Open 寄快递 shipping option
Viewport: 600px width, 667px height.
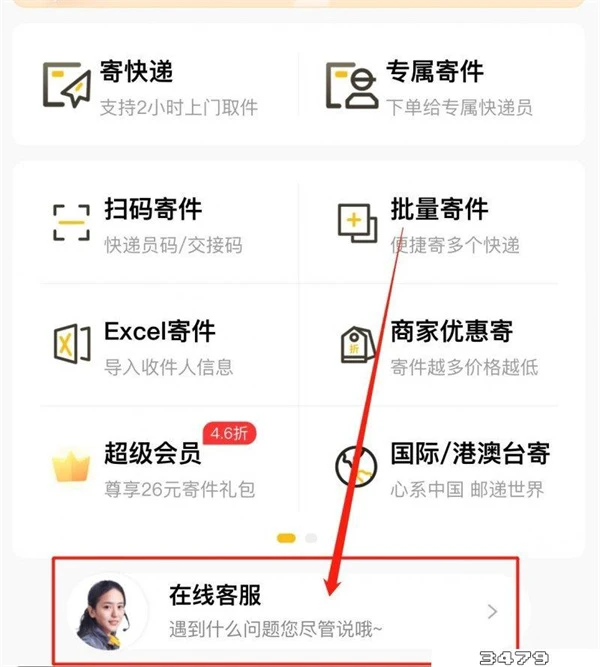[150, 87]
